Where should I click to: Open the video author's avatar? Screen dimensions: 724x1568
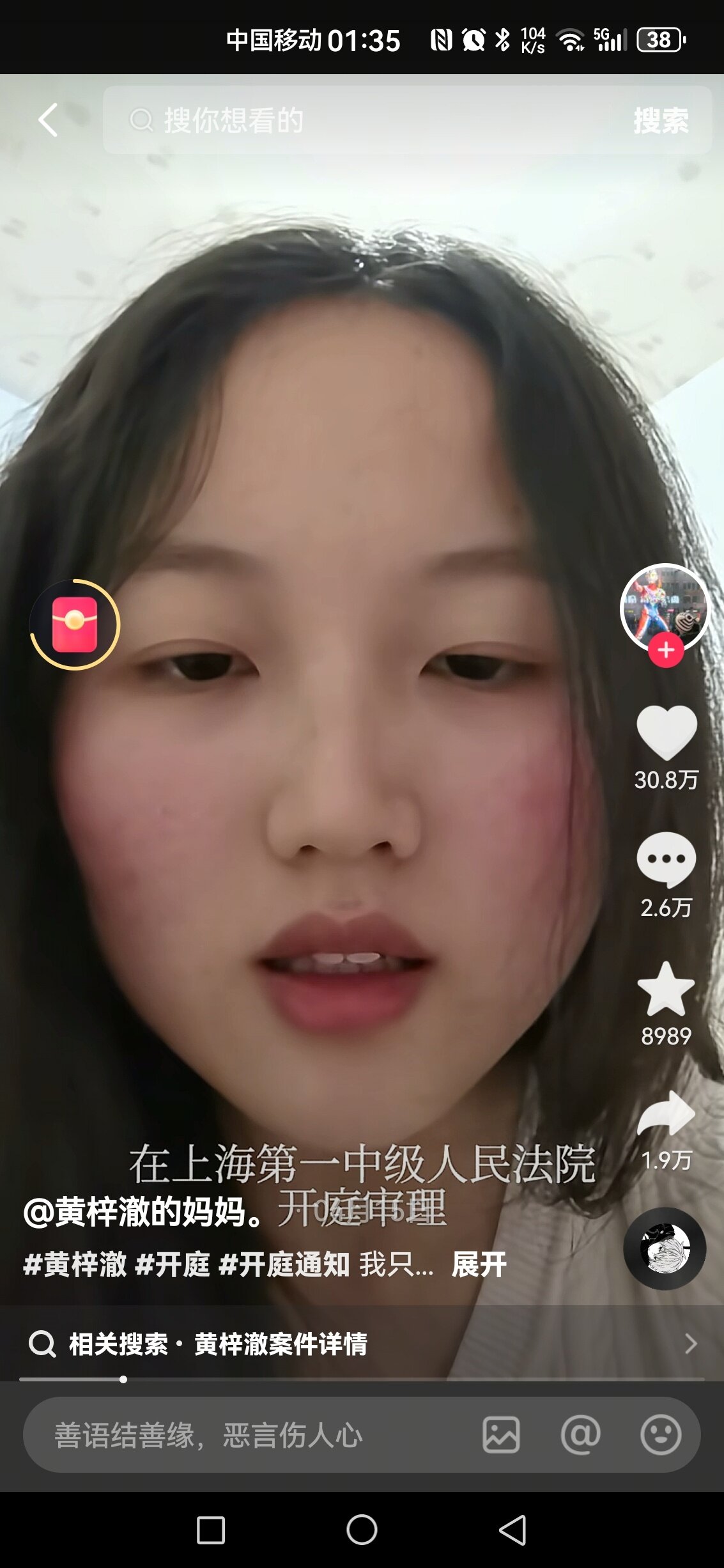coord(665,608)
